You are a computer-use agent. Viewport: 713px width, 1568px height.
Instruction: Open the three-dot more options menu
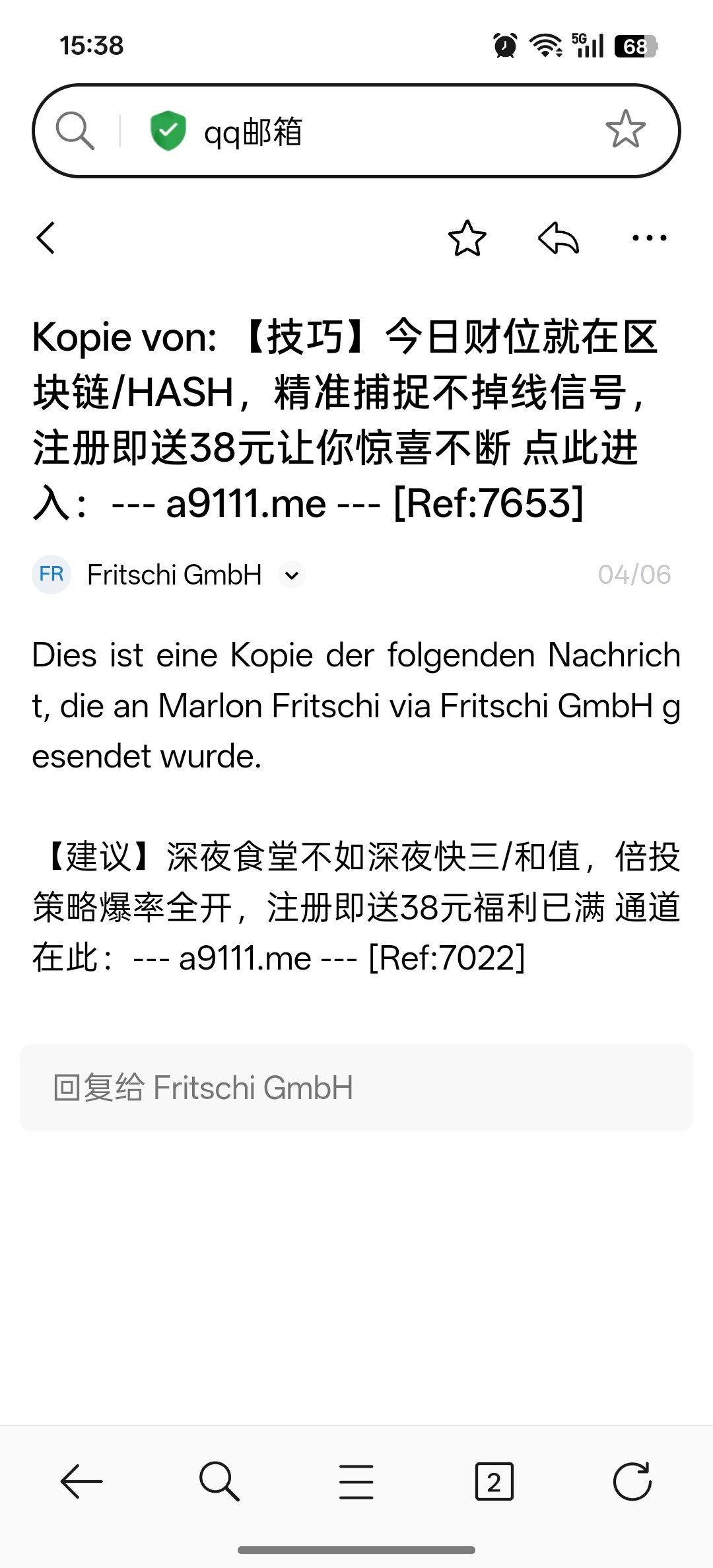[x=649, y=238]
